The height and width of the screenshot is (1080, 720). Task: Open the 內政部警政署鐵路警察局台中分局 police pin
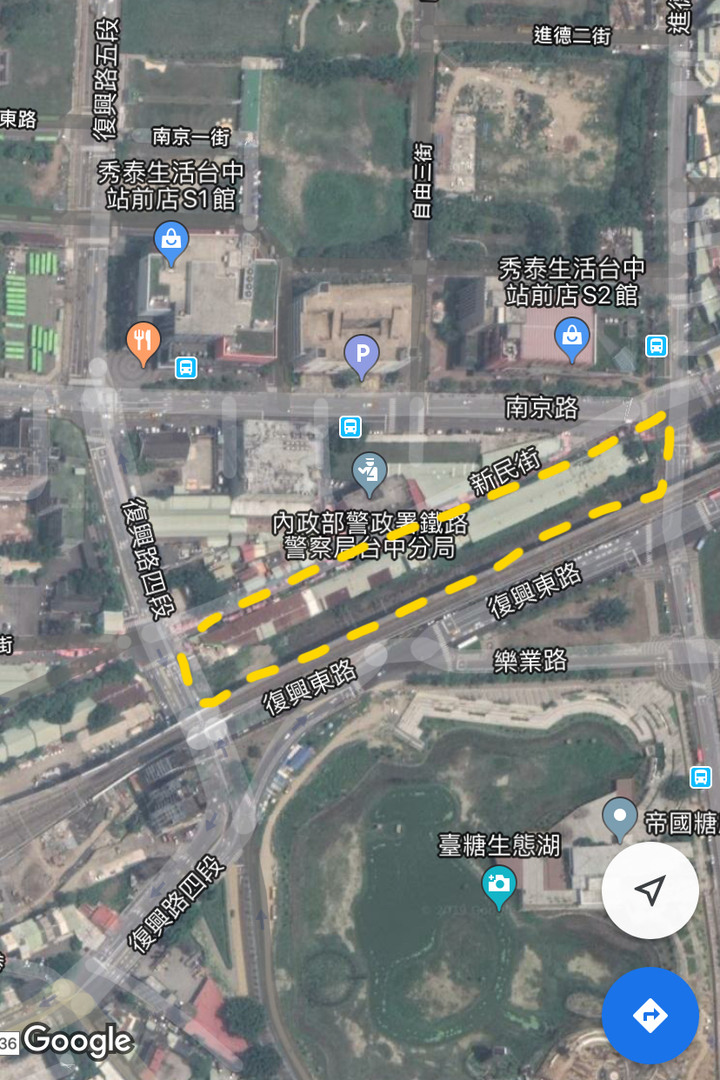370,471
